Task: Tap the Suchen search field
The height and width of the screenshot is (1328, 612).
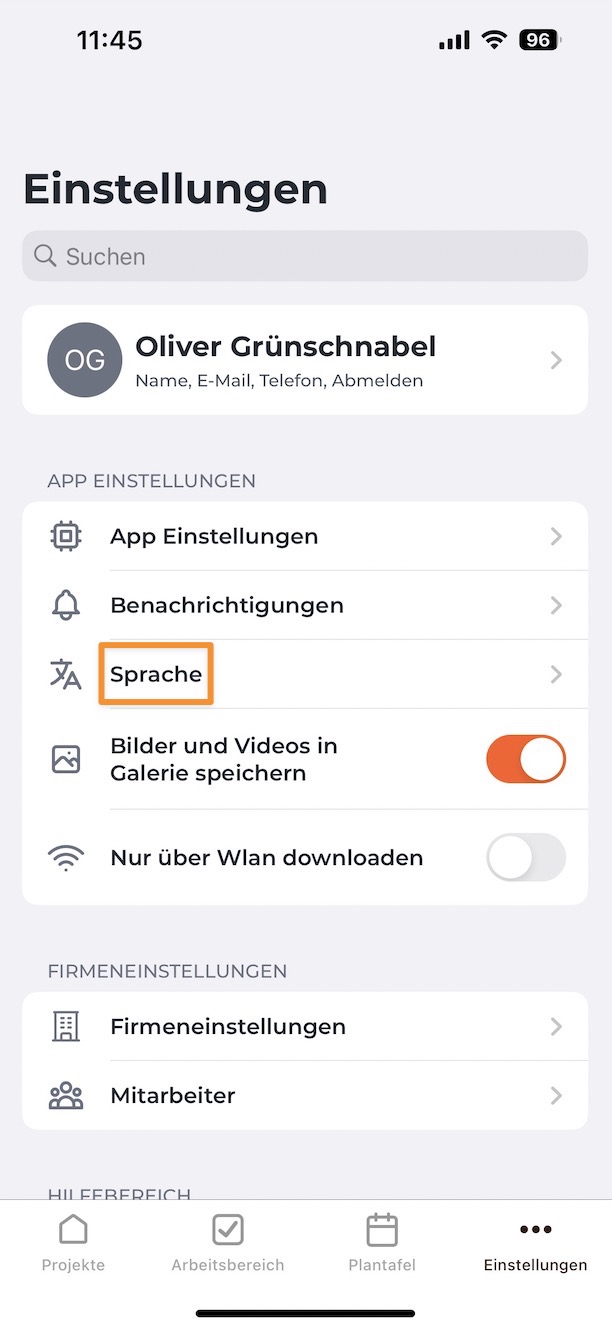Action: tap(304, 257)
